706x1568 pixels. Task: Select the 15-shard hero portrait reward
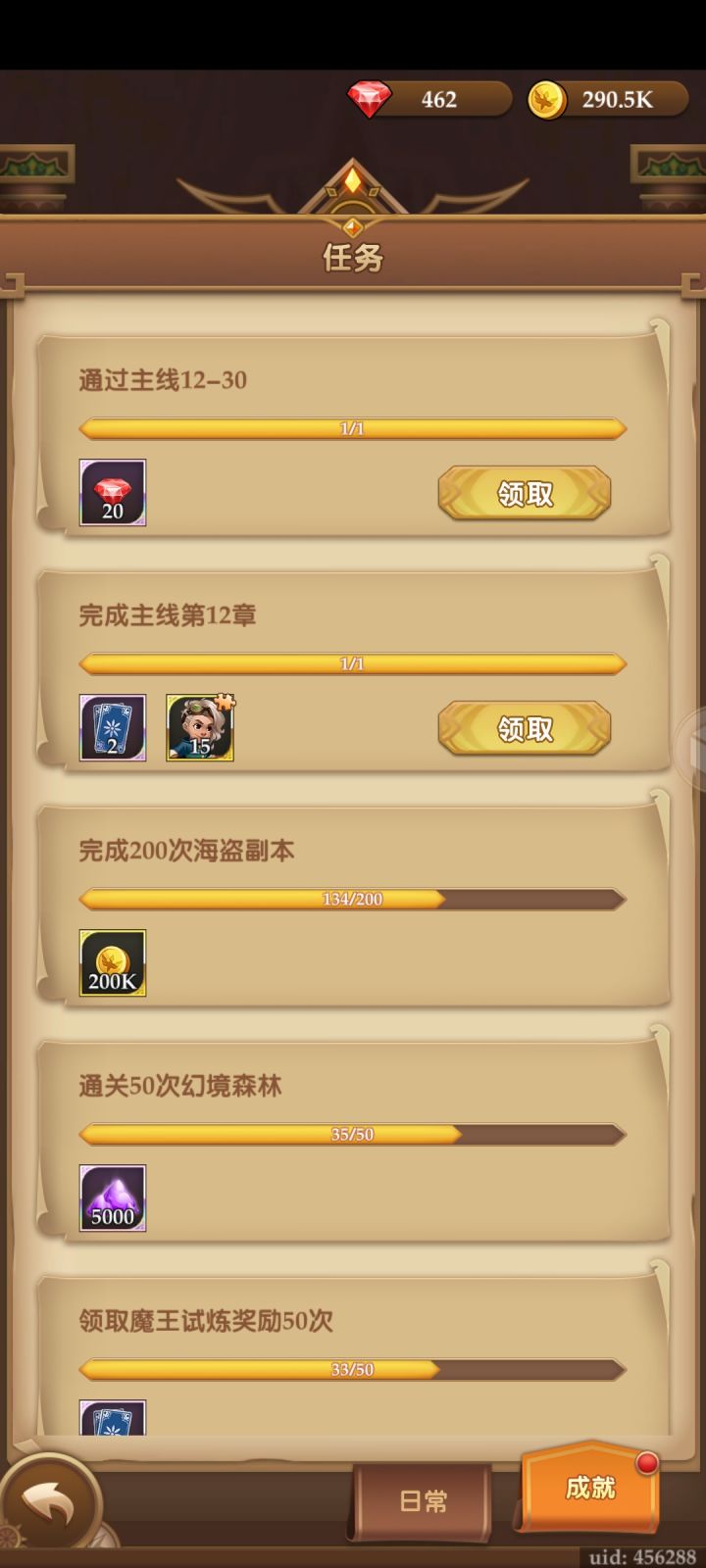(199, 728)
